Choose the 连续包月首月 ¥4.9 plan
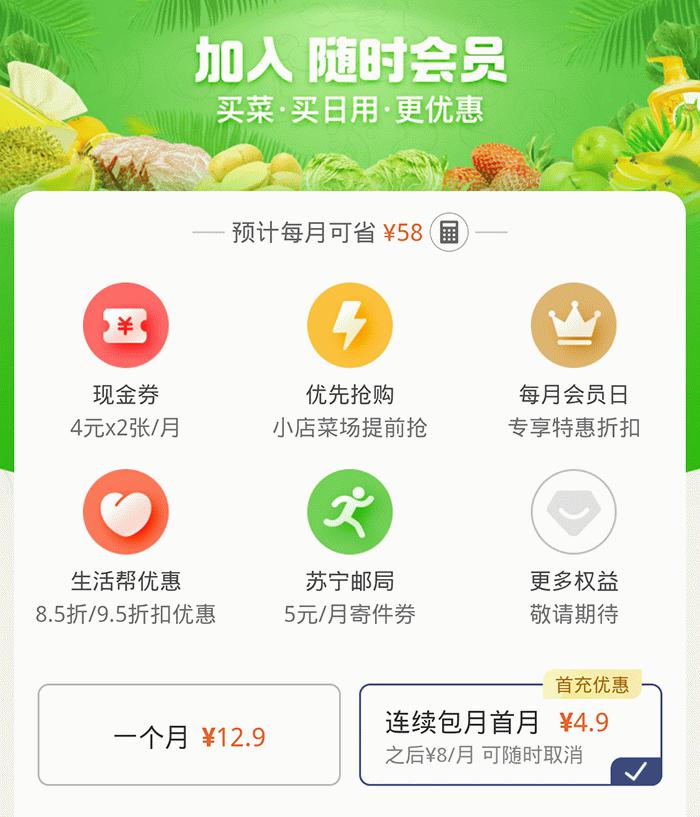 (x=510, y=735)
